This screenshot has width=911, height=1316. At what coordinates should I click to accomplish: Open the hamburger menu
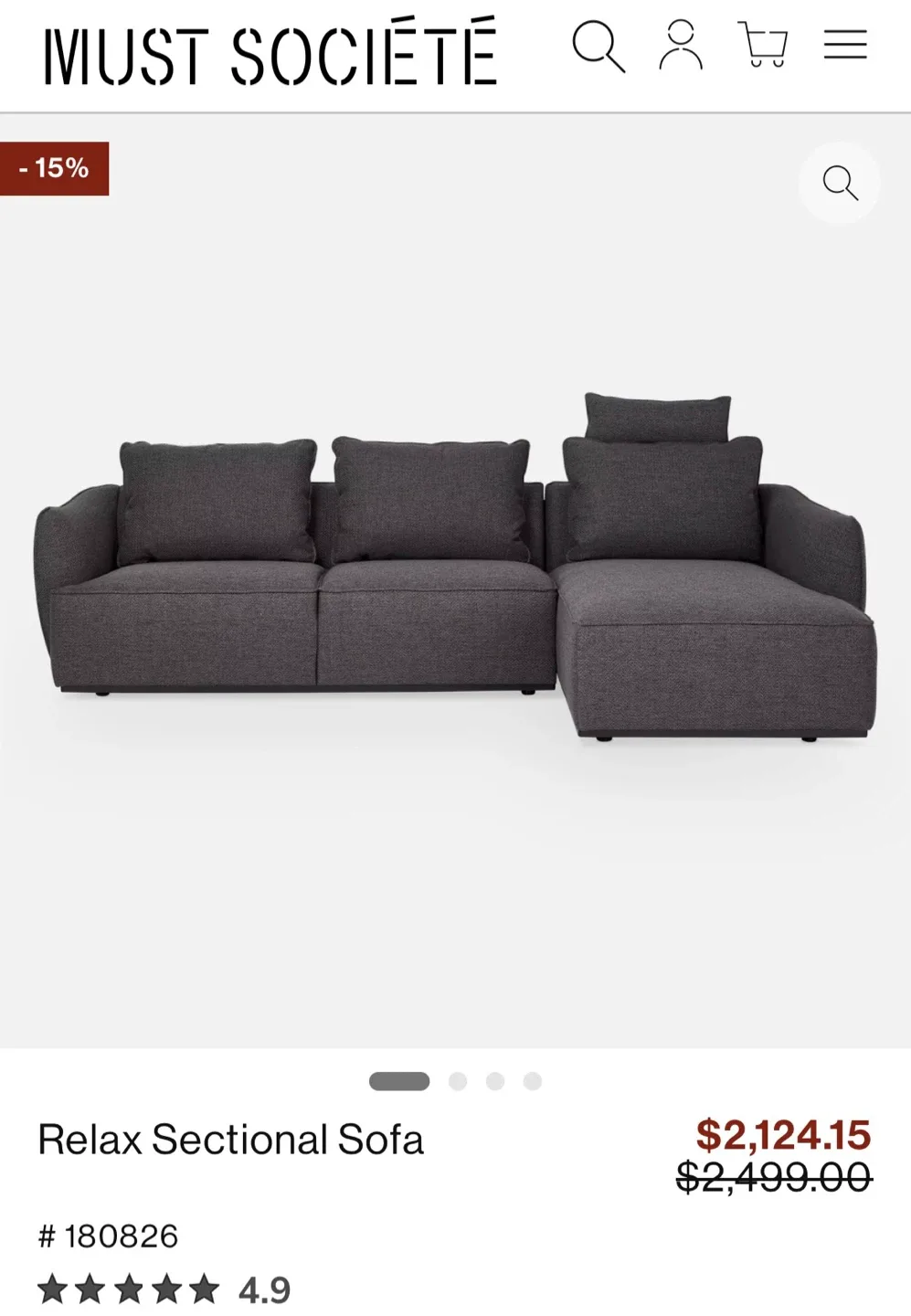(x=845, y=45)
